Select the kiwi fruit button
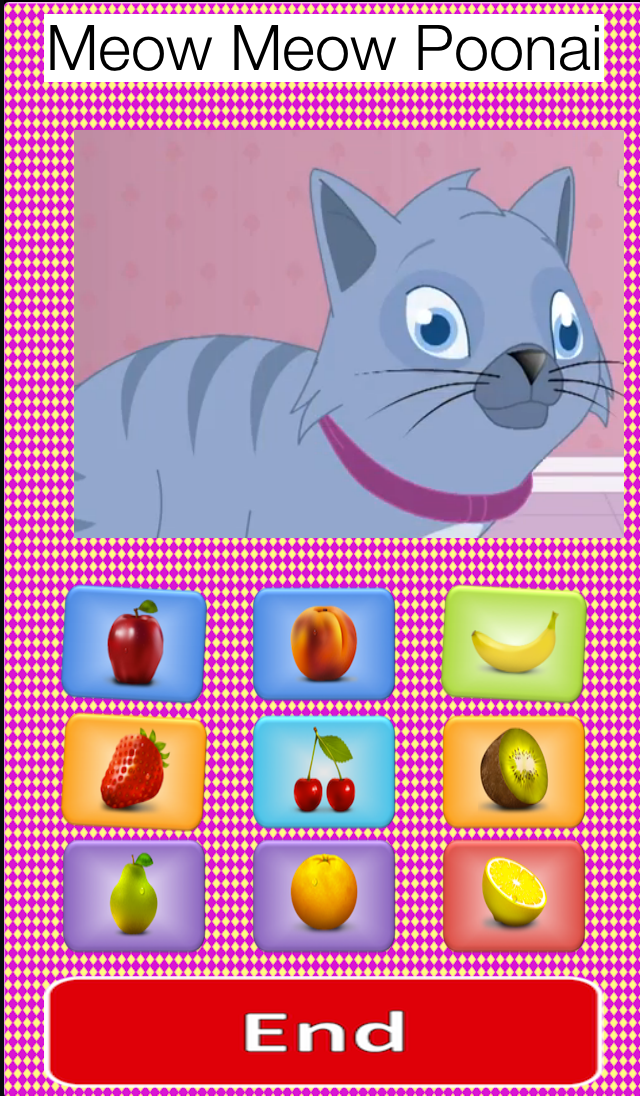 [x=514, y=771]
